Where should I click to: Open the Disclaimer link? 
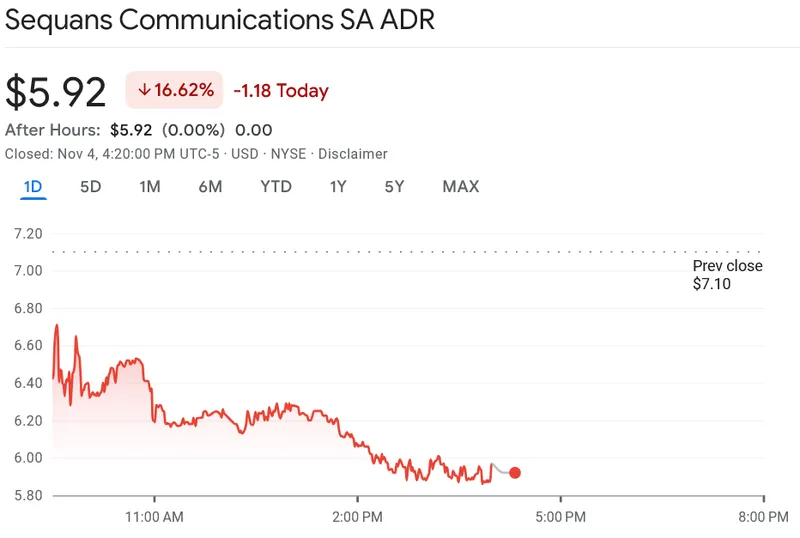[352, 154]
